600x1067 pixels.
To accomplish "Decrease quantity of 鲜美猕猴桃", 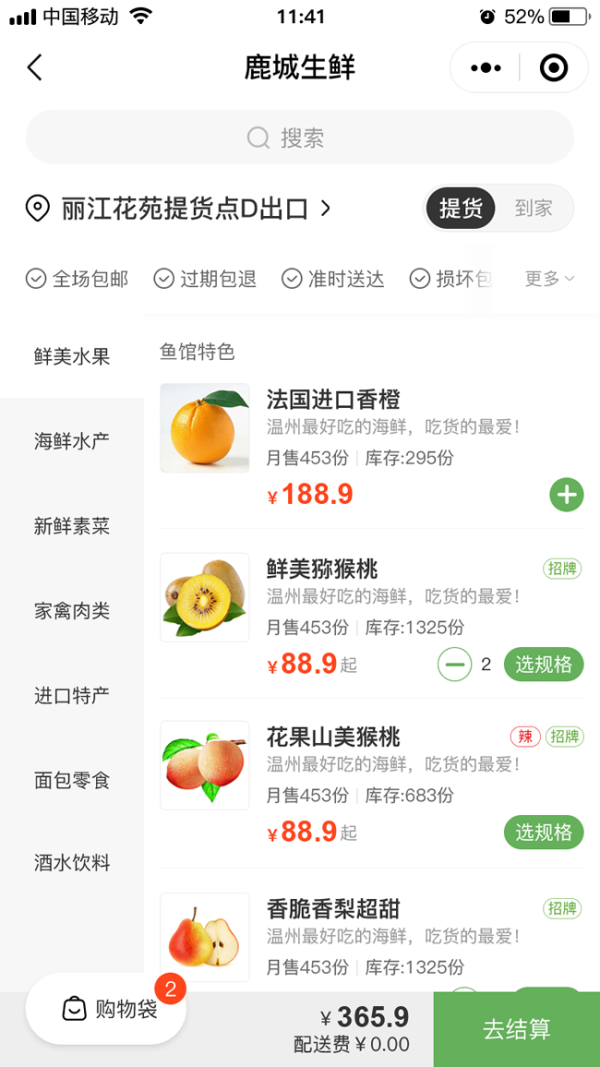I will point(455,664).
